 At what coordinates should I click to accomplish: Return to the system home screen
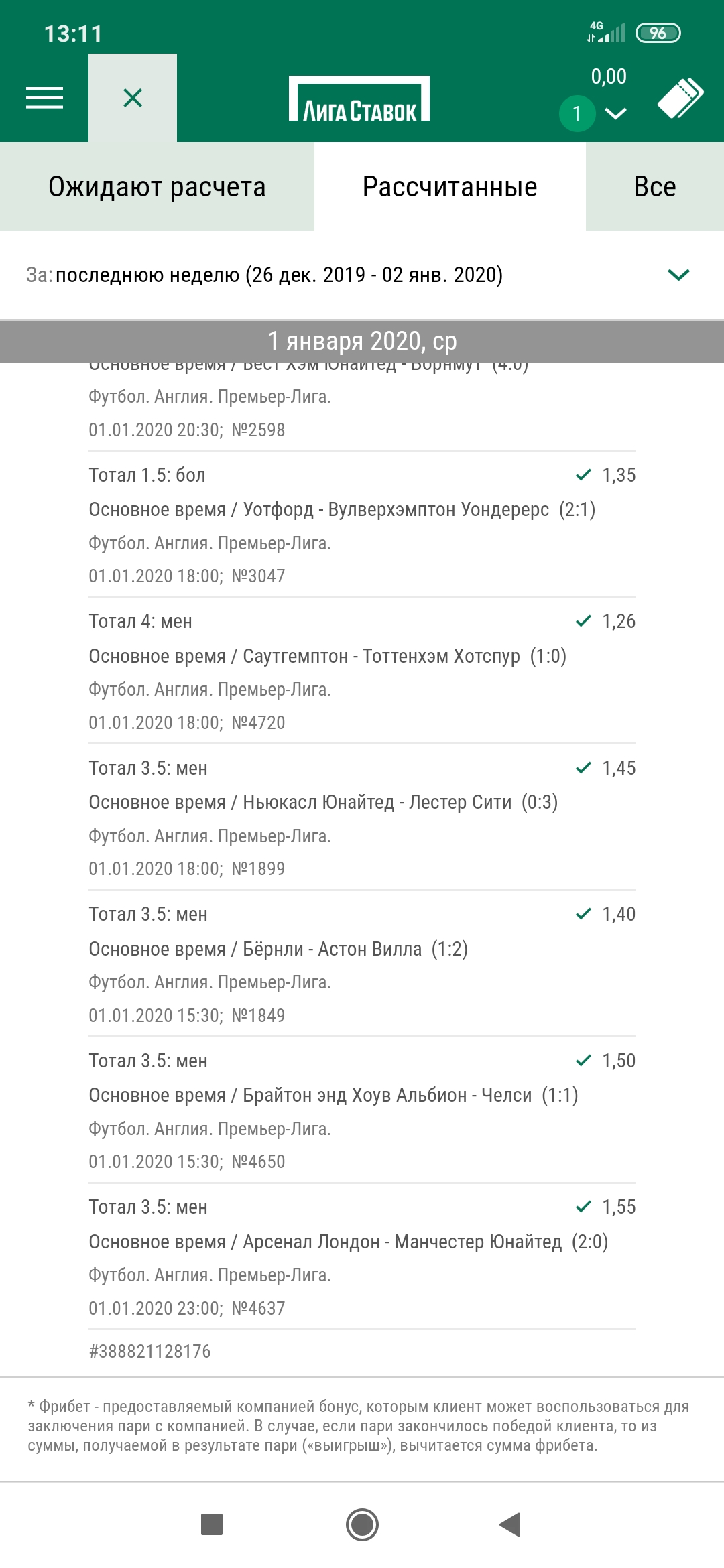(x=362, y=1524)
